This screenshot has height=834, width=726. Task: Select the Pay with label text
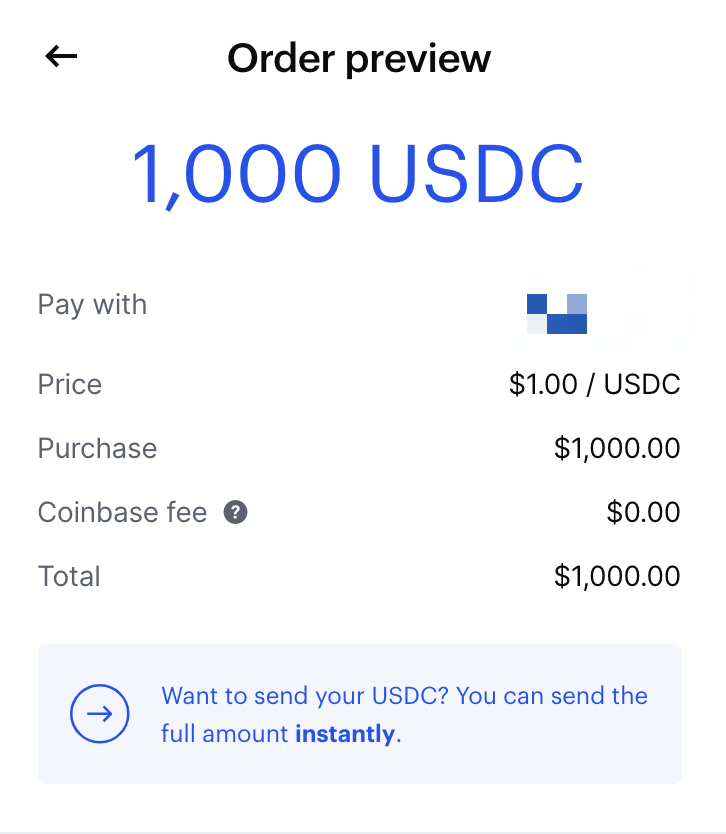pos(92,304)
